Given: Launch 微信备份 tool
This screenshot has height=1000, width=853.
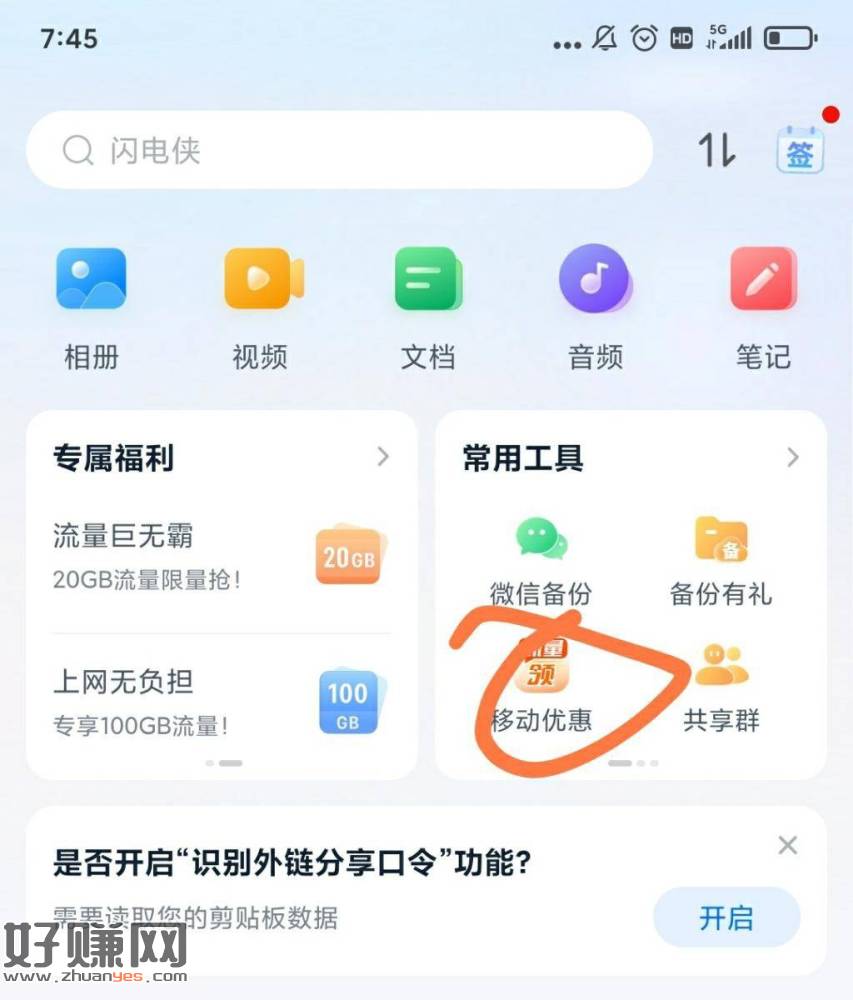Looking at the screenshot, I should click(x=541, y=562).
